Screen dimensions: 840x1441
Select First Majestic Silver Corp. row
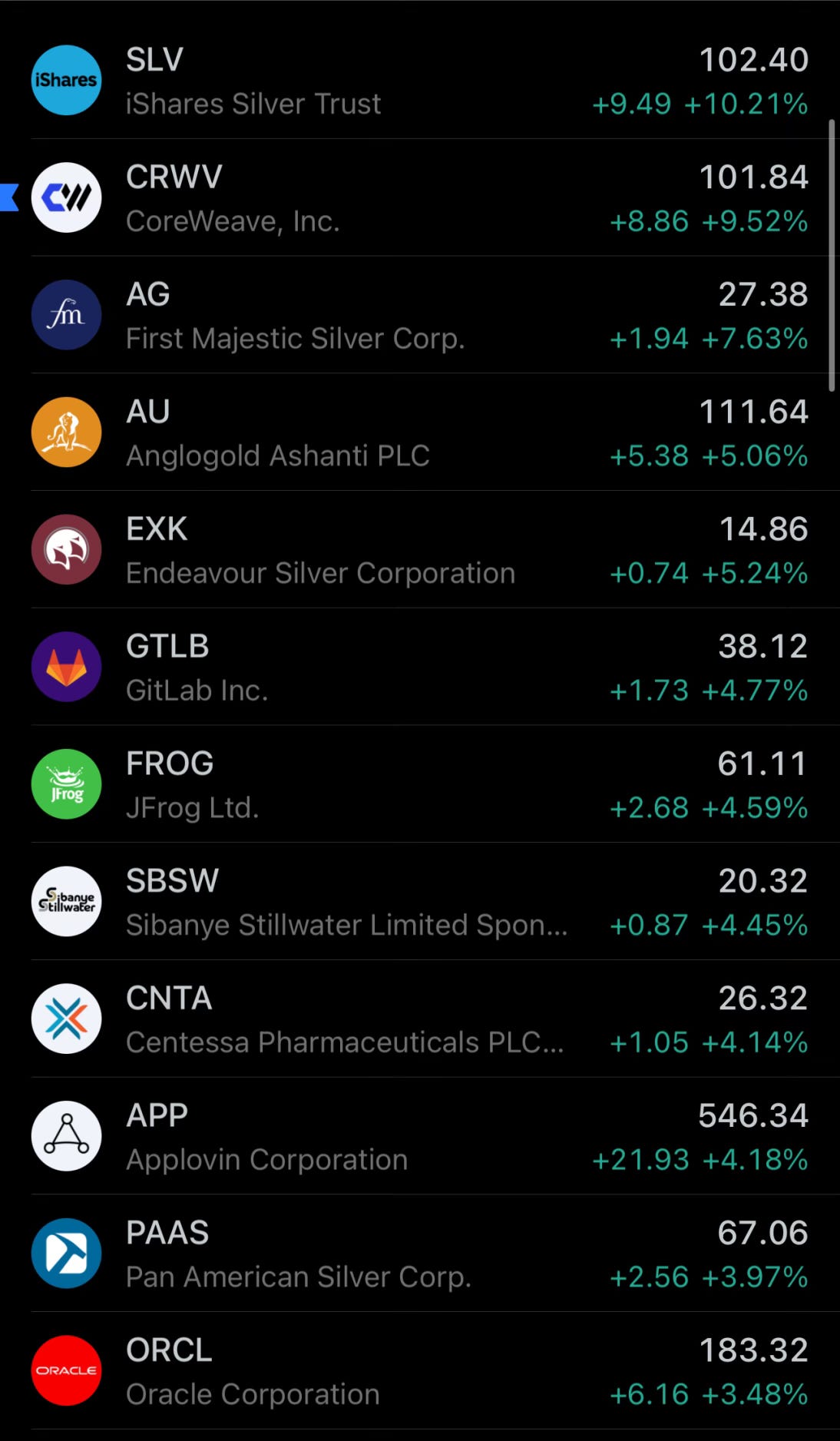[419, 316]
